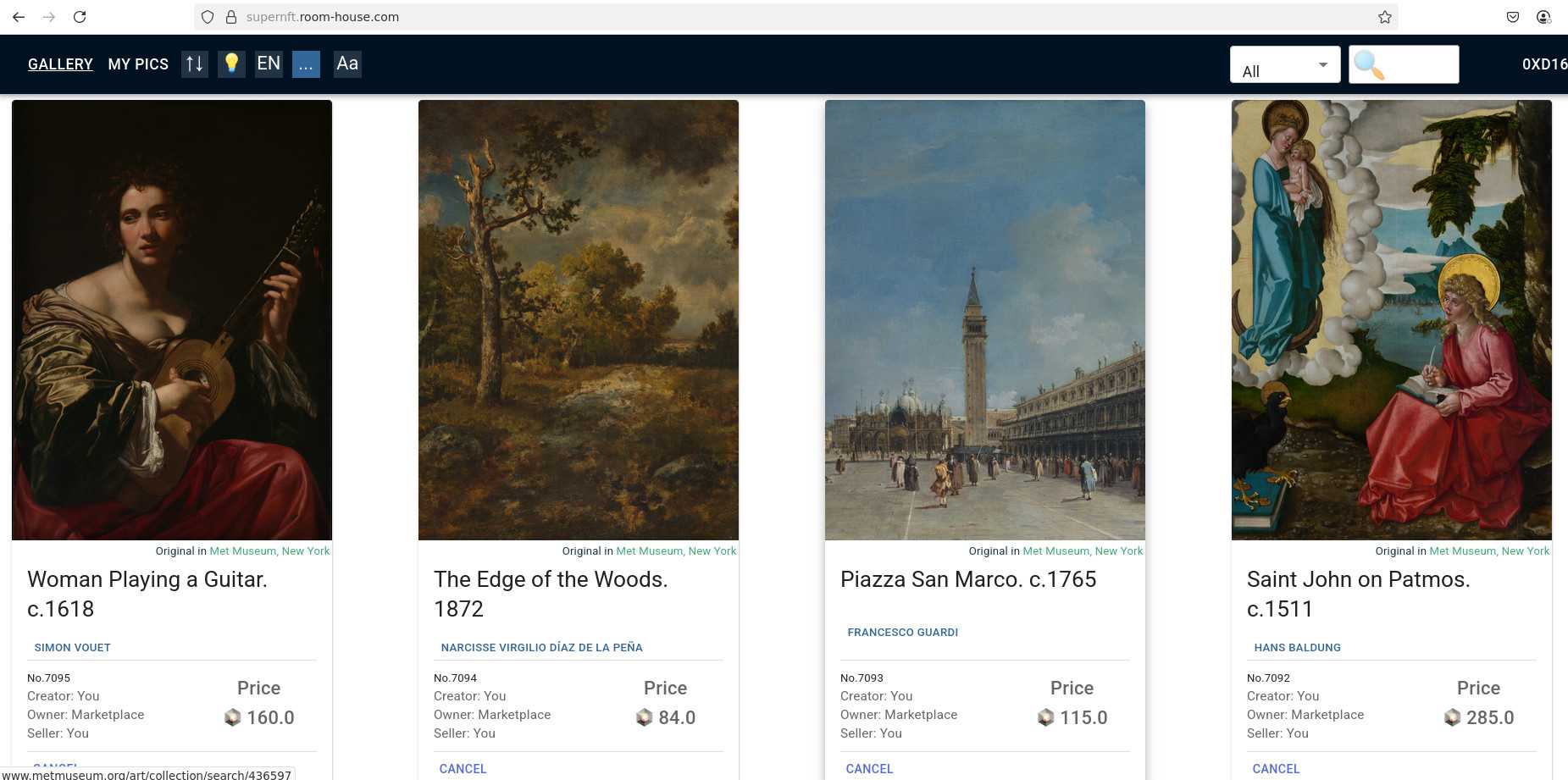Switch to My Pics
This screenshot has height=780, width=1568.
tap(138, 64)
